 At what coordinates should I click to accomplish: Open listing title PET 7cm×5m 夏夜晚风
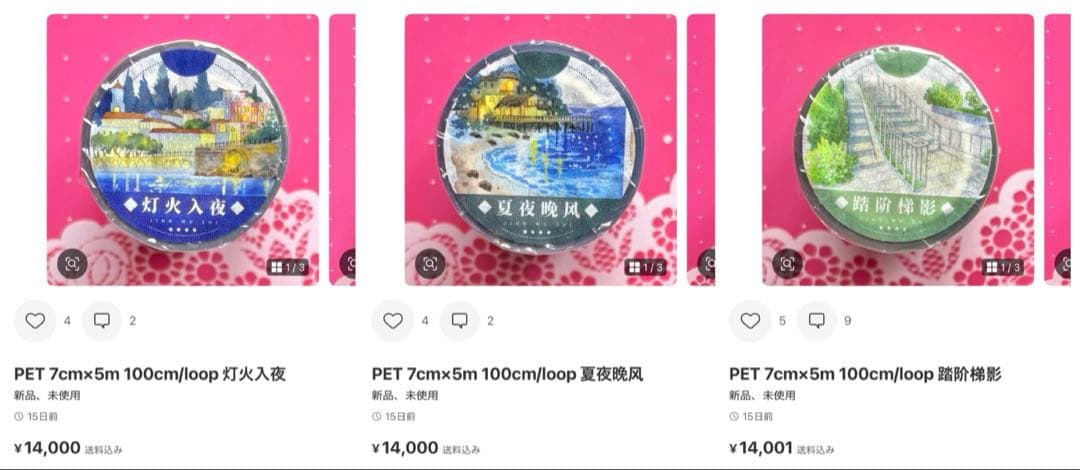[x=507, y=374]
